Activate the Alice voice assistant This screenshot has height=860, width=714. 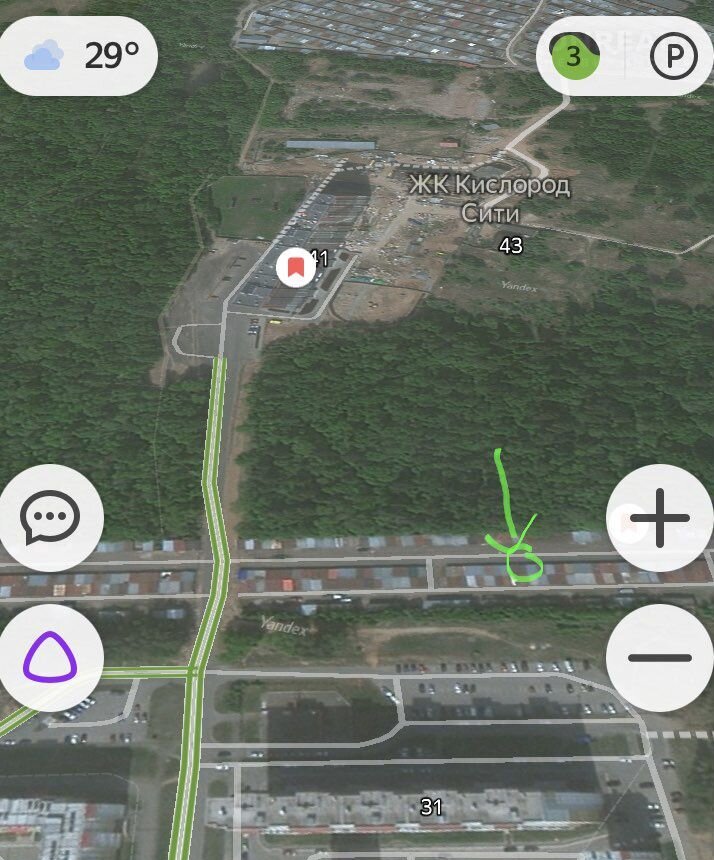(50, 657)
